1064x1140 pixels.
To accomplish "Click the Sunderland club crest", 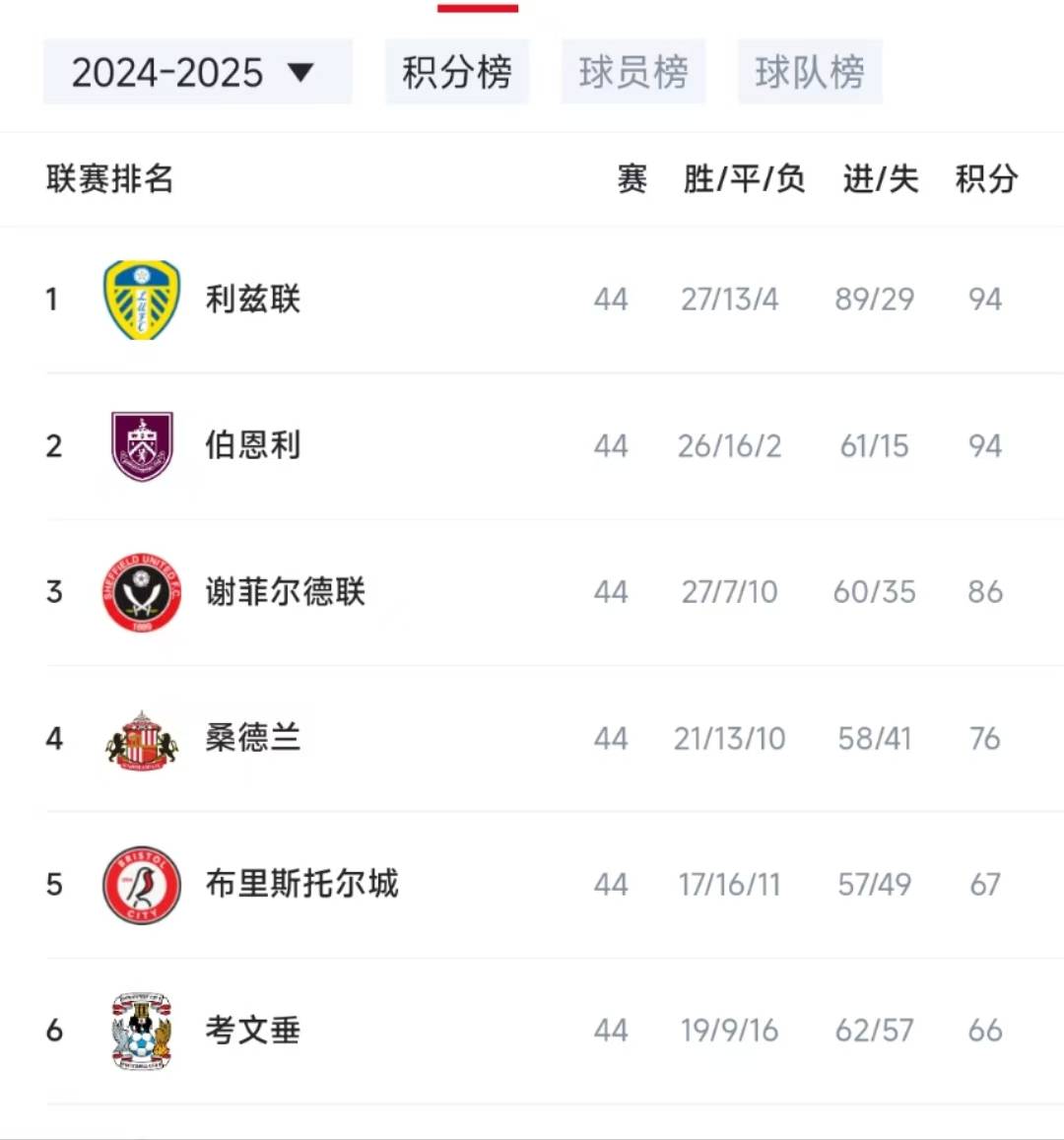I will pyautogui.click(x=141, y=739).
